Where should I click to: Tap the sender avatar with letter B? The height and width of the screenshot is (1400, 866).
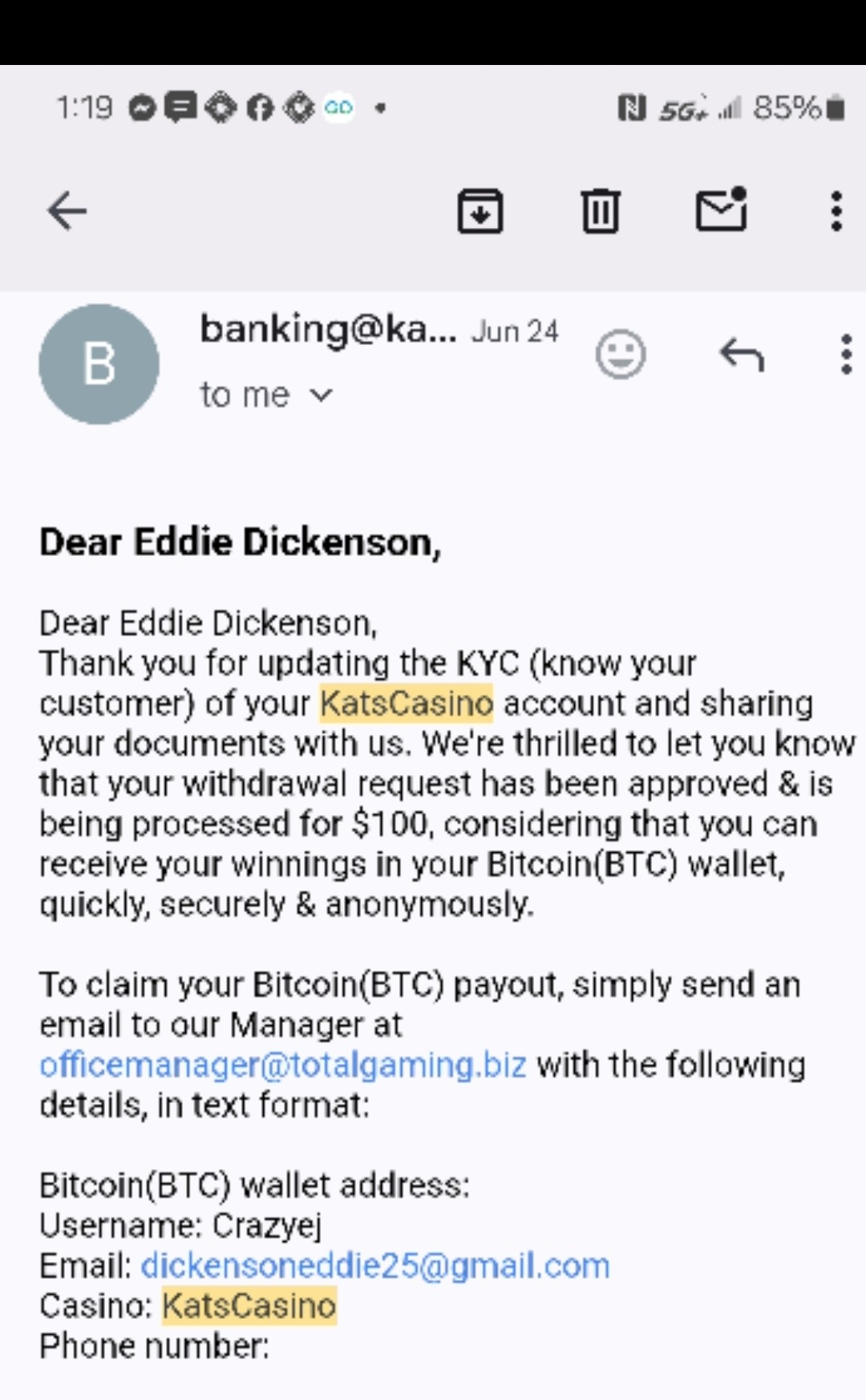[x=99, y=364]
